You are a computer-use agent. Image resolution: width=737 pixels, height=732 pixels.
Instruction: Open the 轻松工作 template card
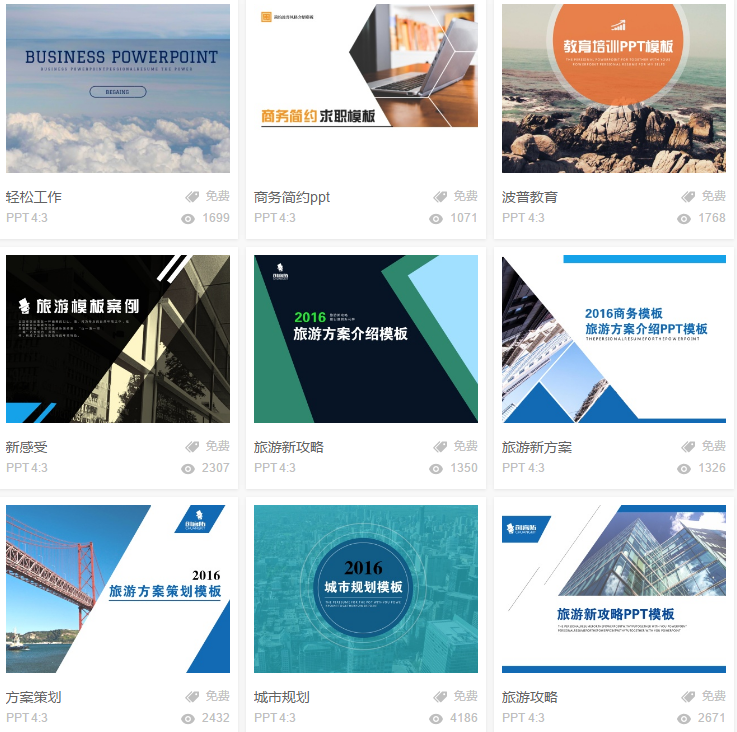pos(118,90)
